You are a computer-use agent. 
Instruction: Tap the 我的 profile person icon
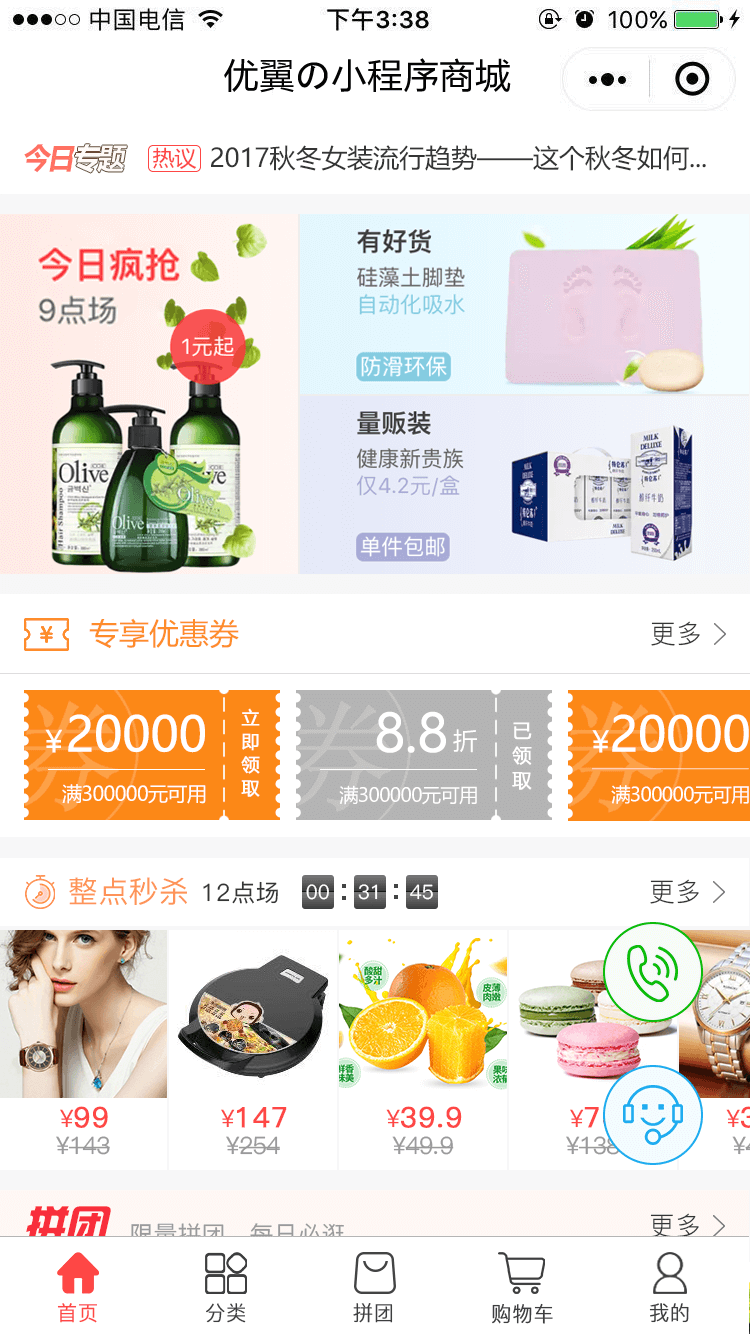pyautogui.click(x=669, y=1272)
